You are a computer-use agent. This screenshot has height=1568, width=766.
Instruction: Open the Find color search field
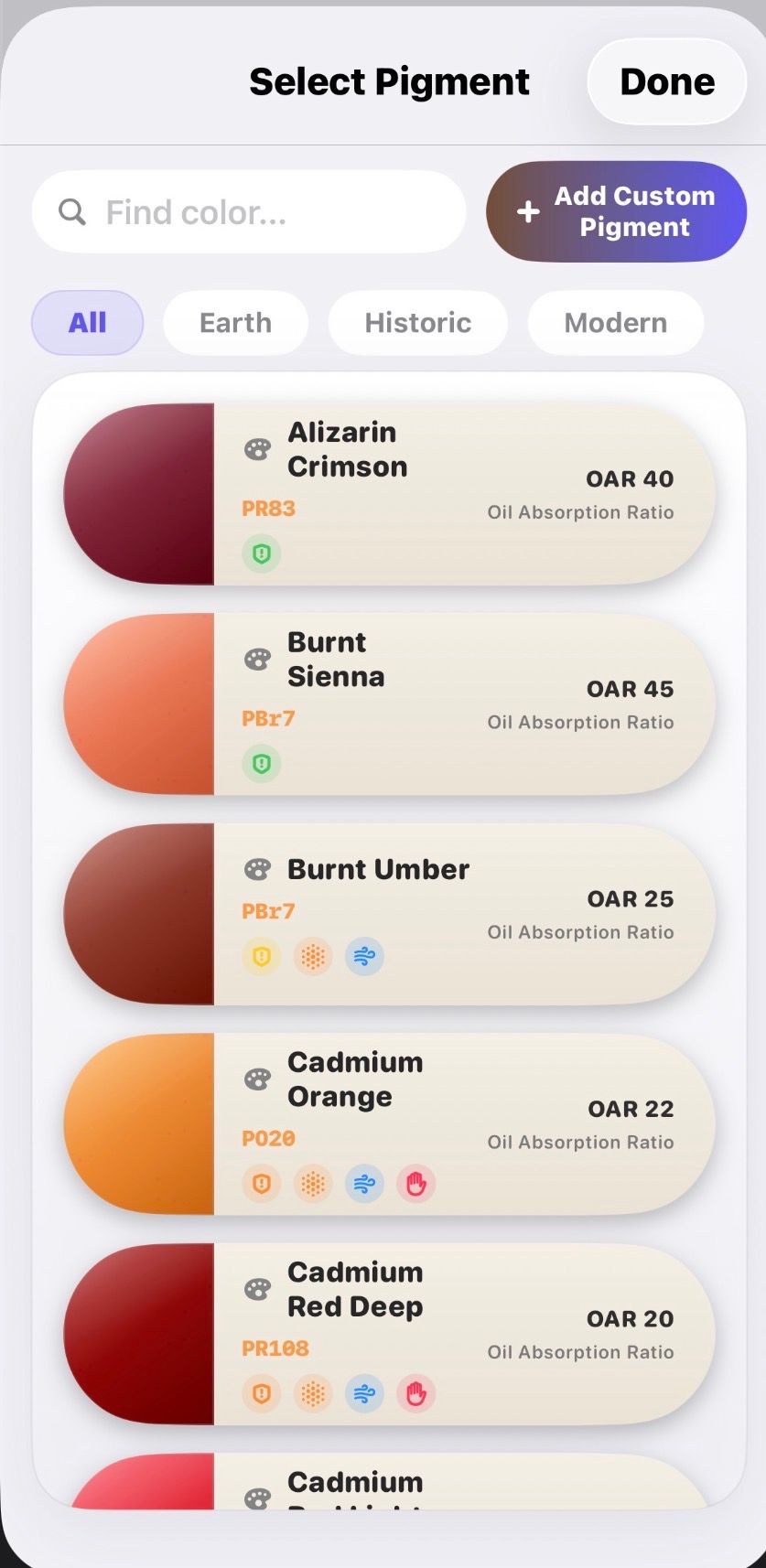click(249, 212)
